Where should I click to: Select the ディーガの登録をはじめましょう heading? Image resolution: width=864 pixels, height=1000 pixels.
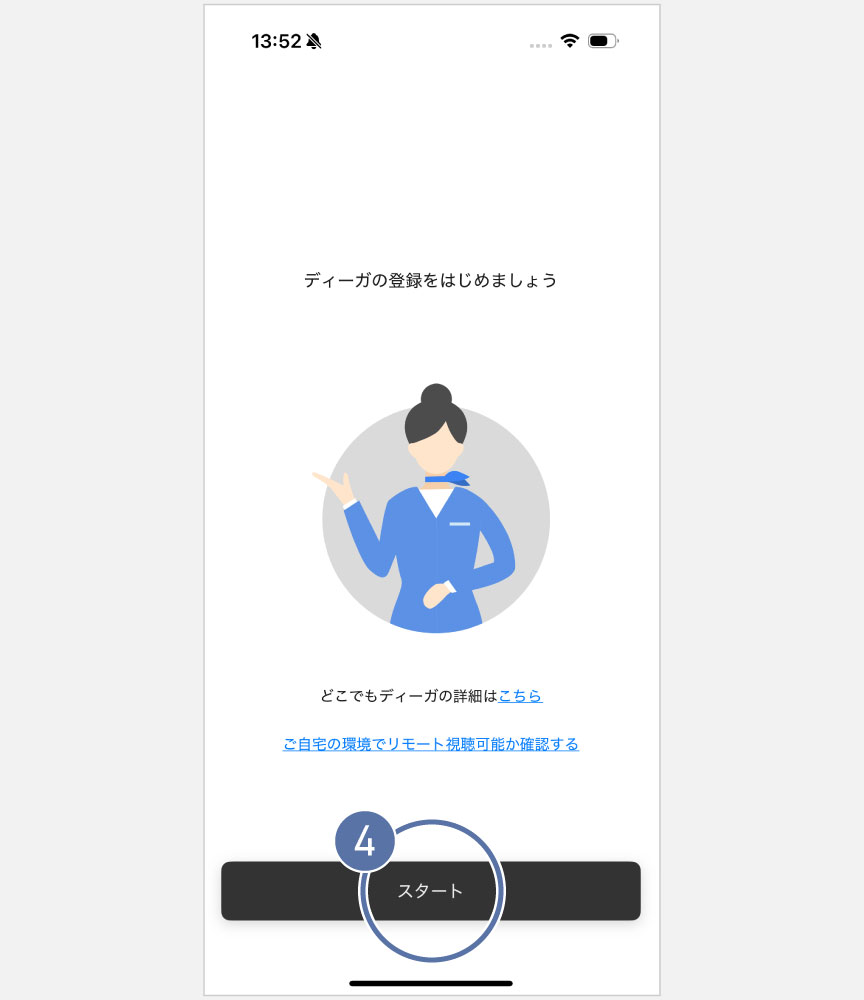pyautogui.click(x=432, y=281)
